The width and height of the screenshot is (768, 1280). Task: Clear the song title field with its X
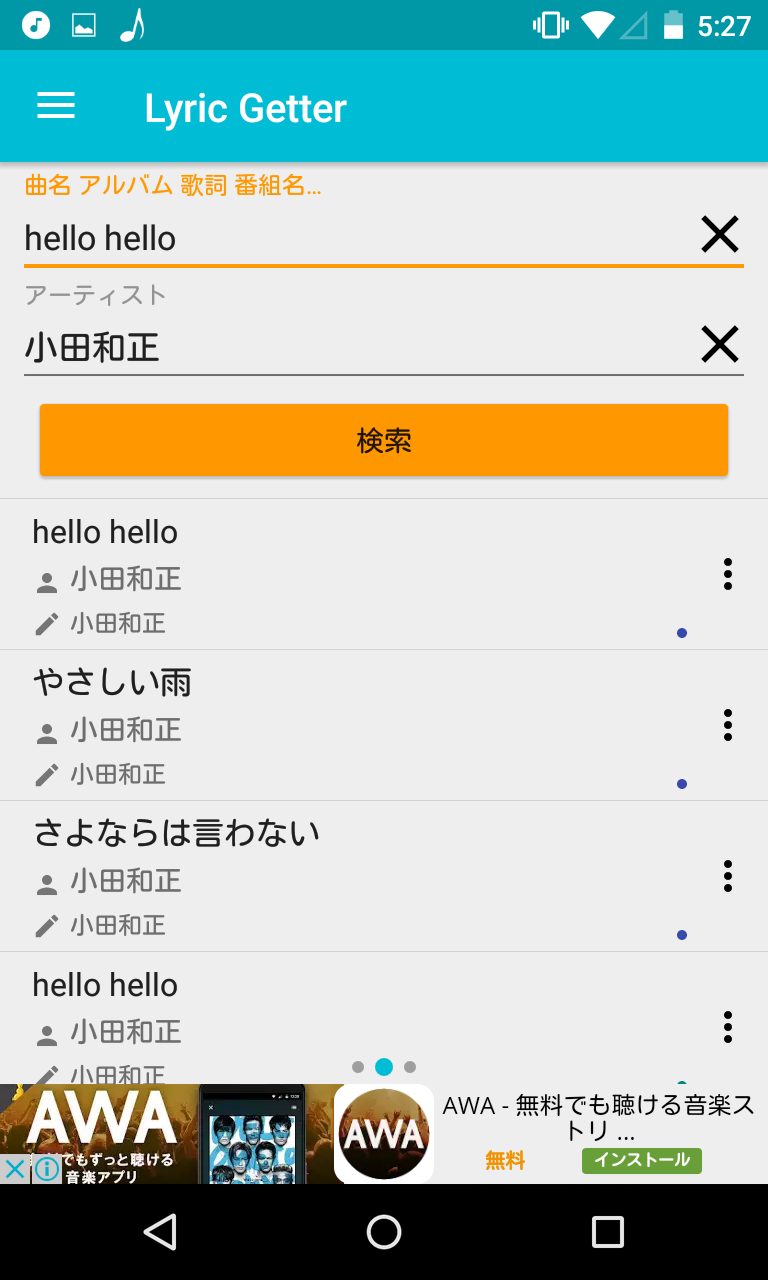(719, 234)
